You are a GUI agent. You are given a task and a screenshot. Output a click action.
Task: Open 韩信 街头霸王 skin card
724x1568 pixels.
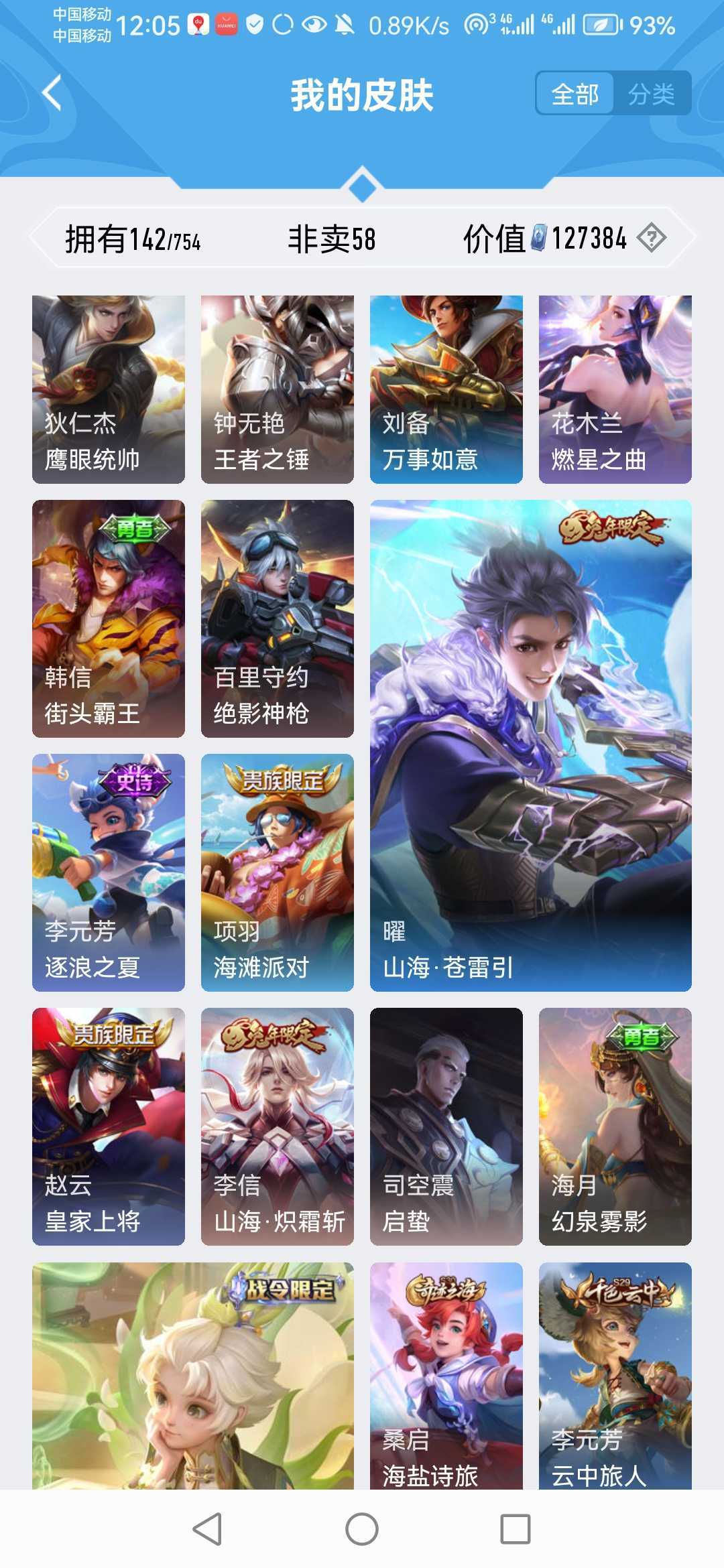(x=109, y=618)
